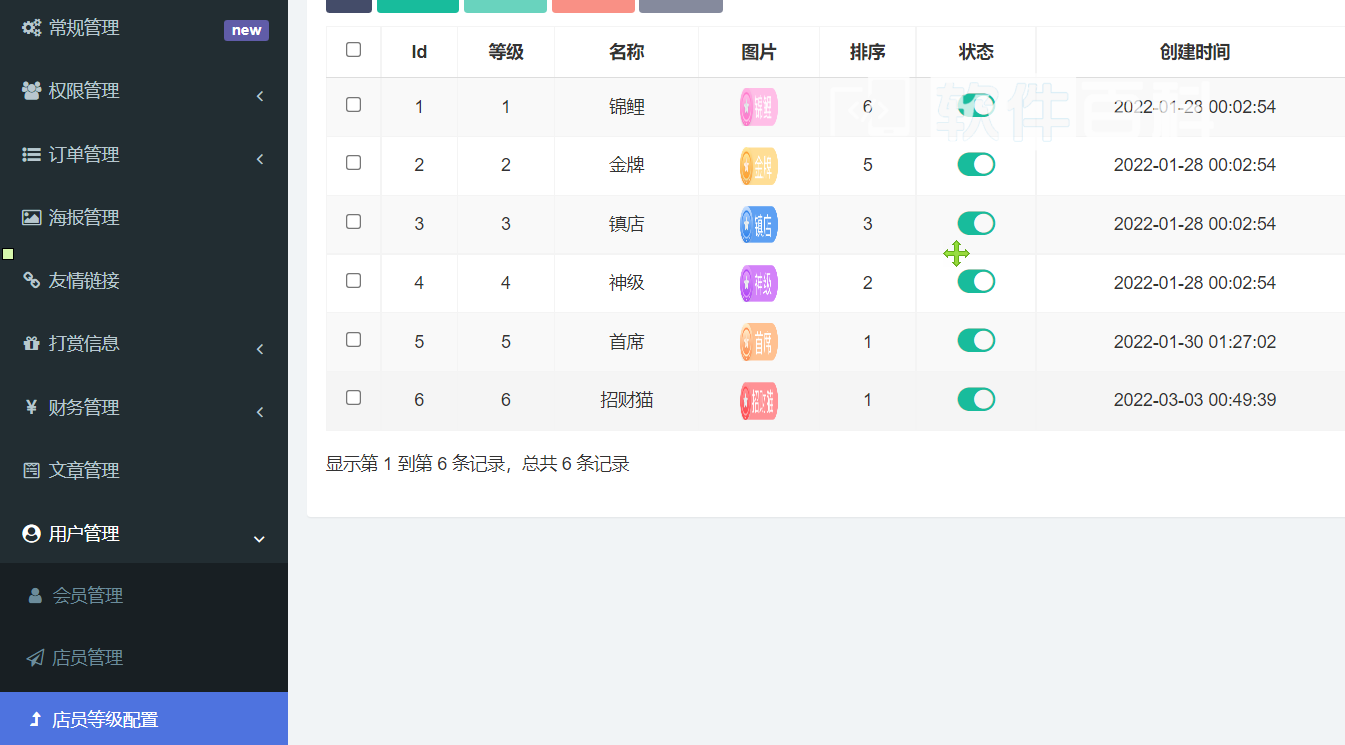
Task: Go to 店员管理 submenu
Action: tap(88, 658)
